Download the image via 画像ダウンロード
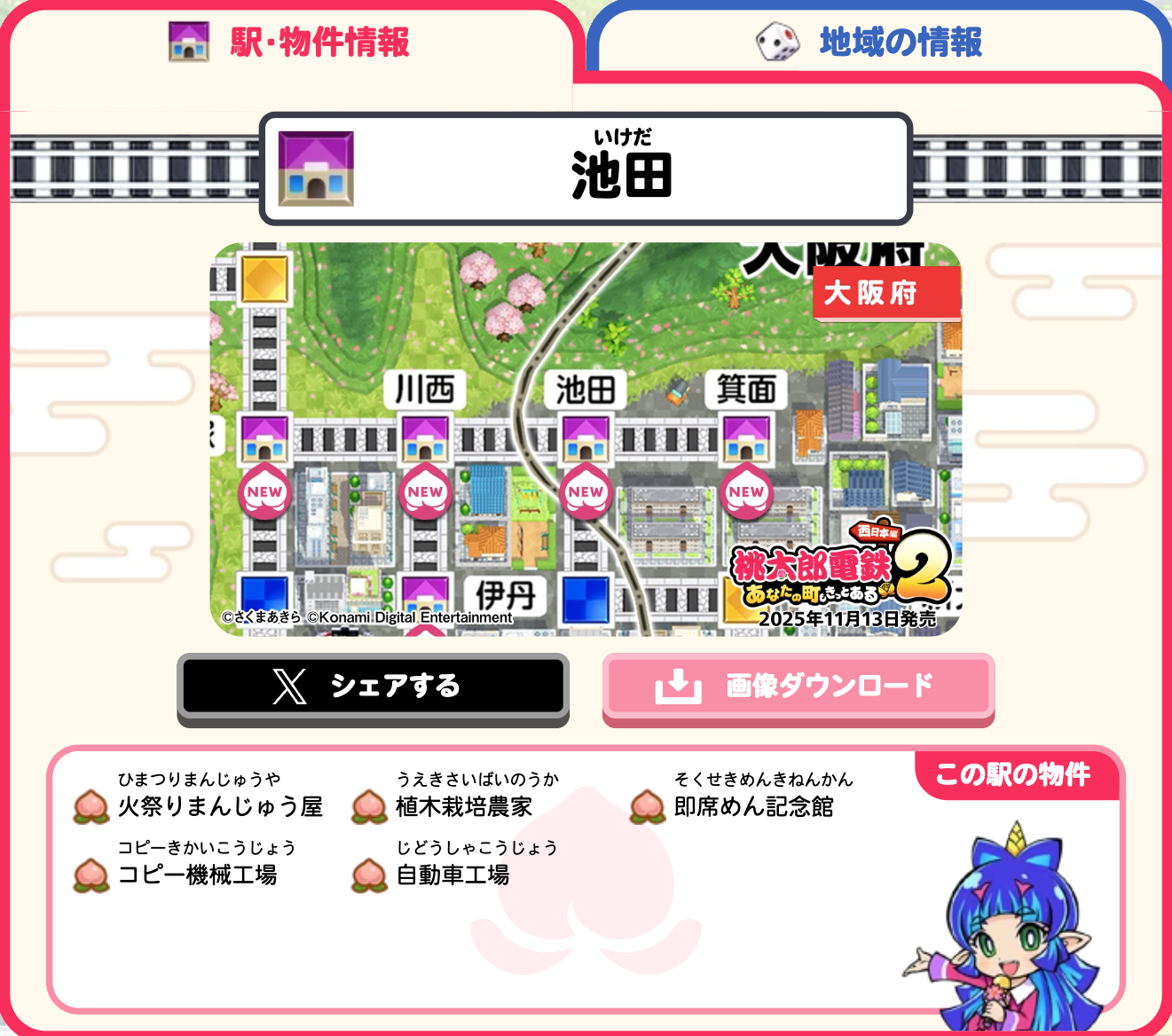Image resolution: width=1172 pixels, height=1036 pixels. tap(798, 686)
